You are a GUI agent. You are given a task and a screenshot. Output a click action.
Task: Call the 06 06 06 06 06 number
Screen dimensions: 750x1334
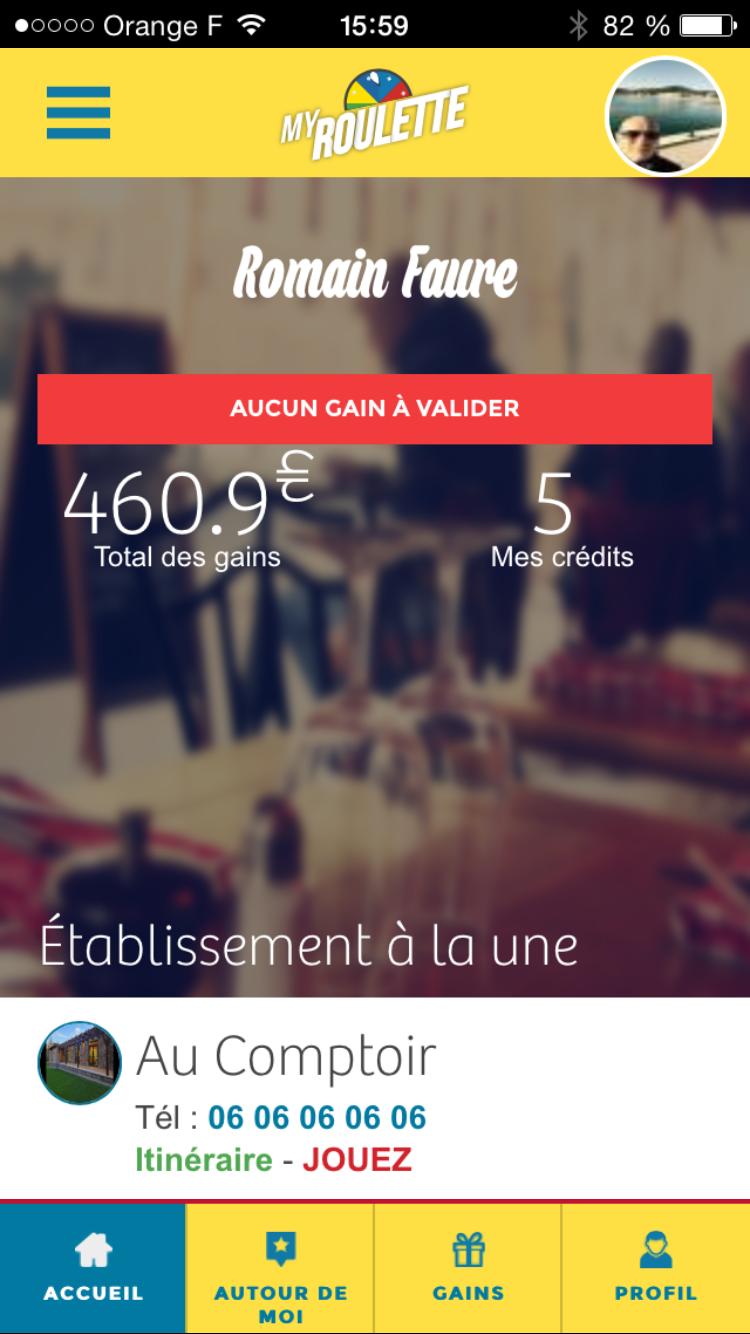click(316, 1117)
